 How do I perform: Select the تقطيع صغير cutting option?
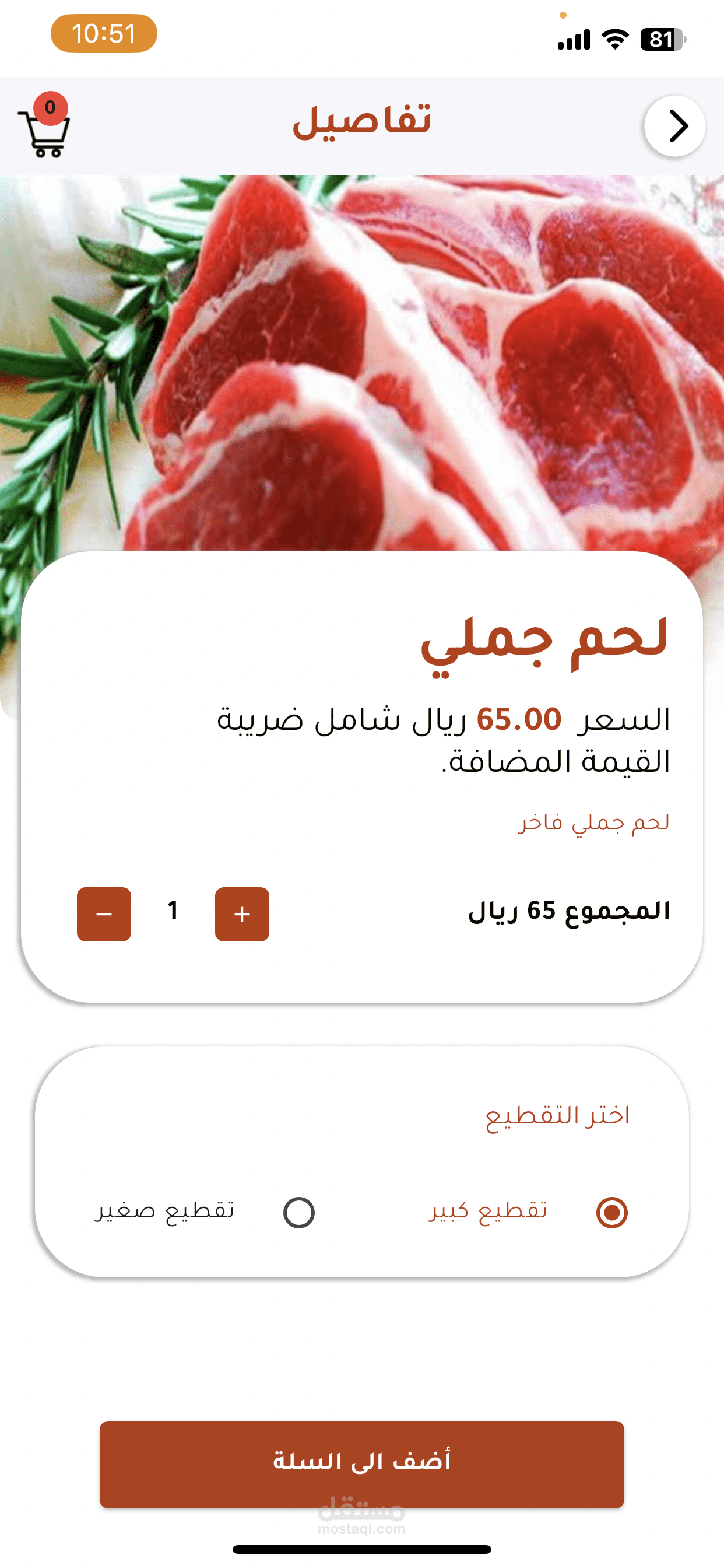(298, 1212)
